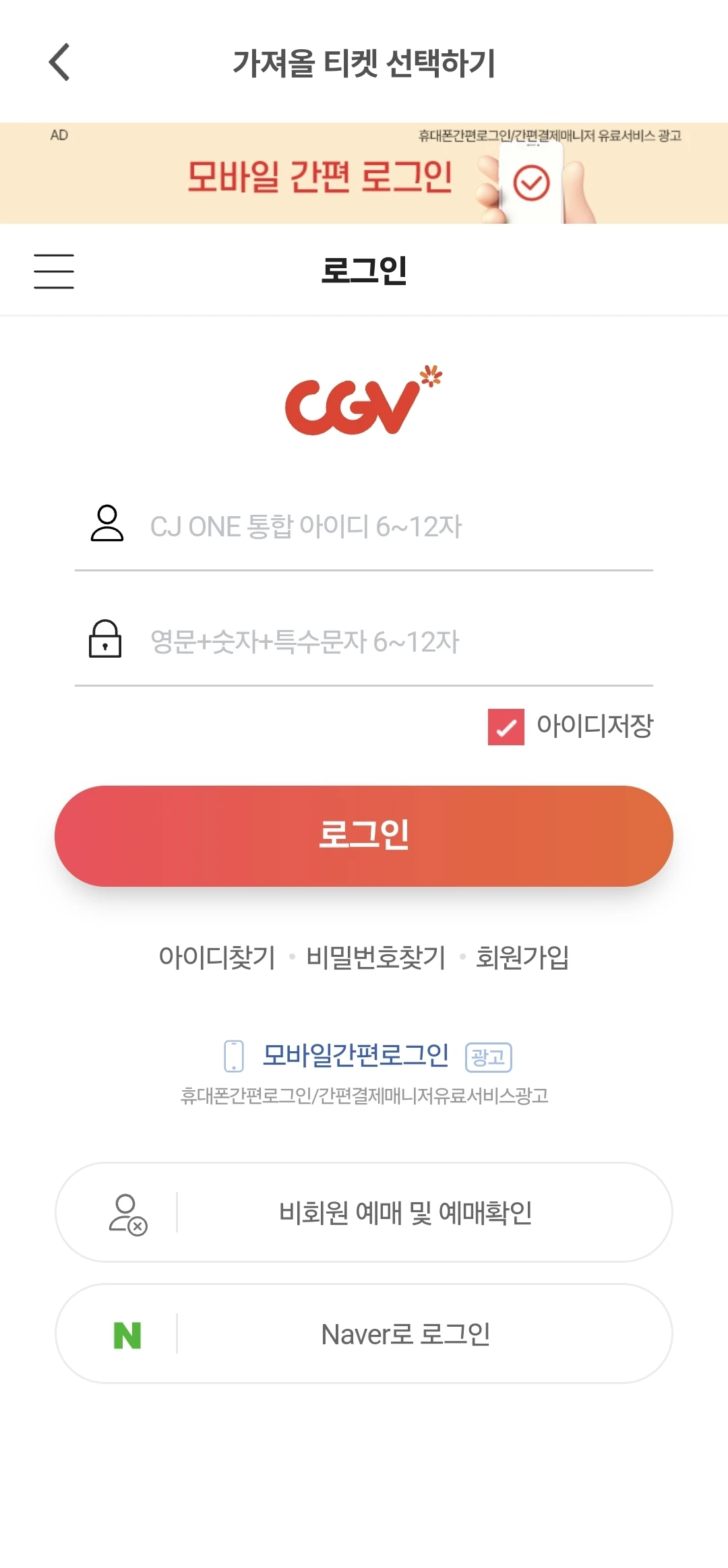Uncheck the 아이디저장 checkbox
Viewport: 728px width, 1568px height.
[506, 727]
